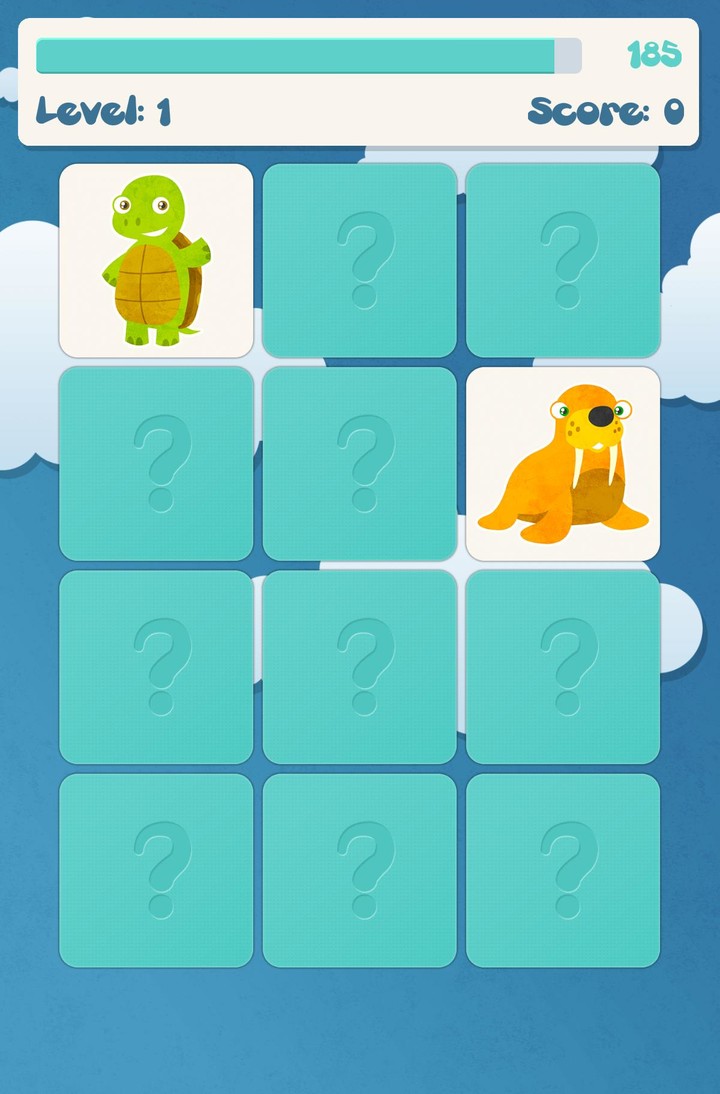
Task: Flip the center card in the second row
Action: pyautogui.click(x=360, y=463)
